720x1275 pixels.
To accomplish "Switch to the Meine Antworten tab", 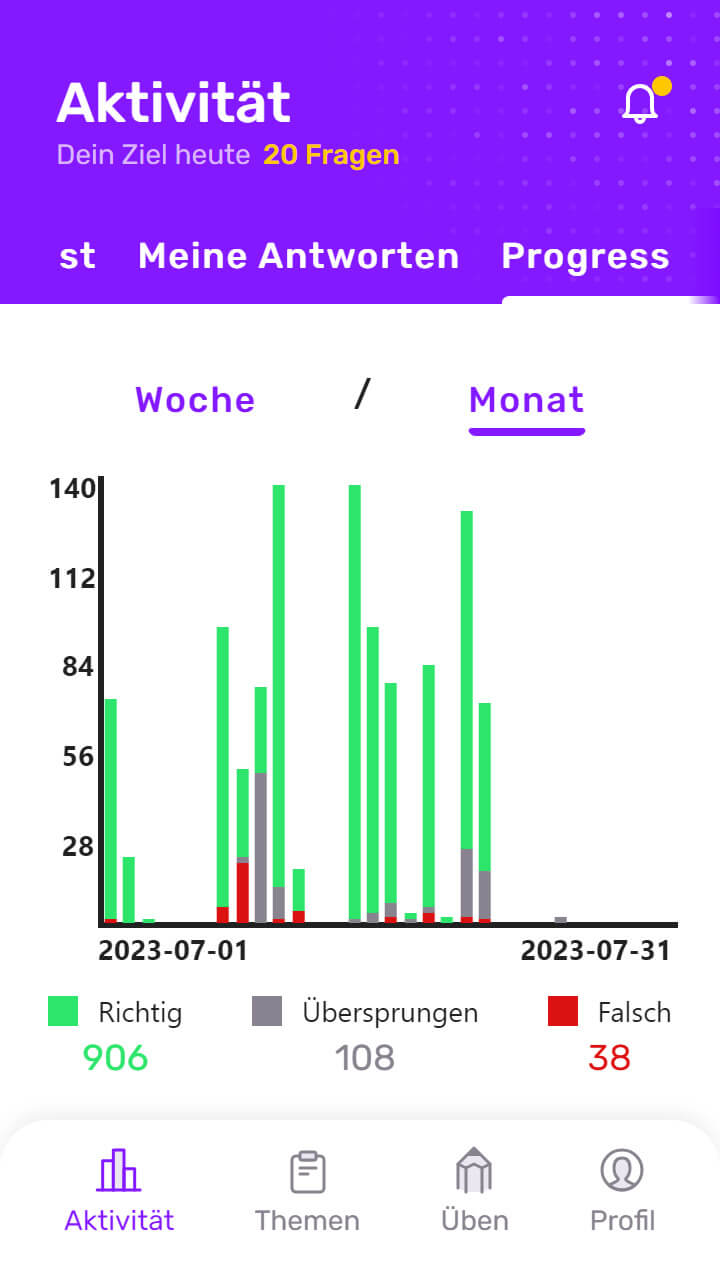I will [298, 256].
